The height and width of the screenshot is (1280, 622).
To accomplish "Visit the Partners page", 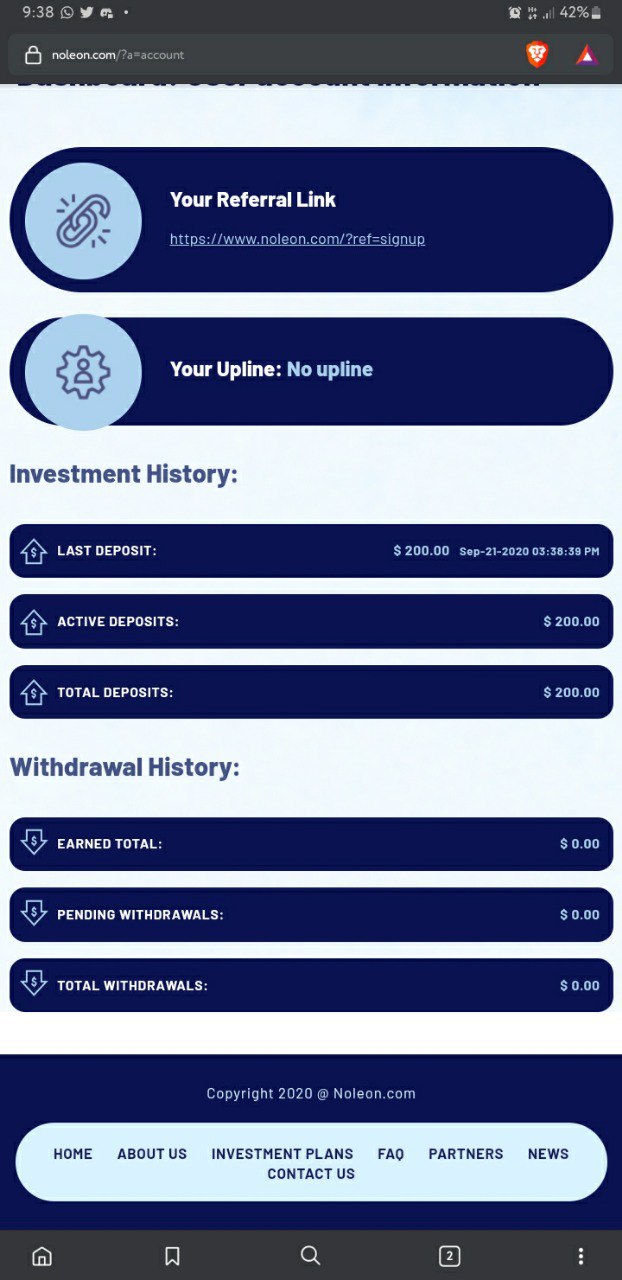I will (466, 1154).
